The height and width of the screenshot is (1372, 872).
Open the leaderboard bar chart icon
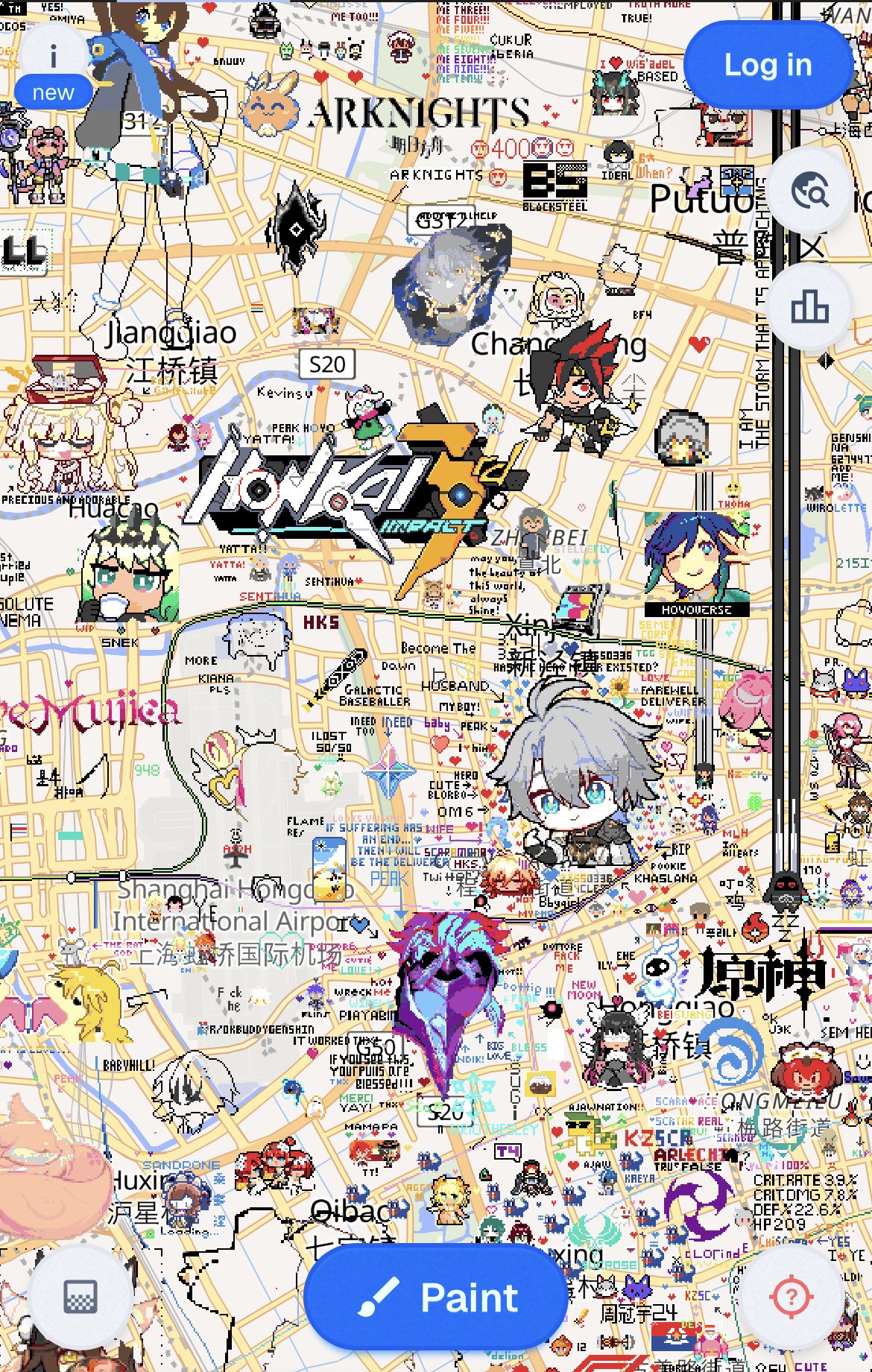(x=809, y=306)
